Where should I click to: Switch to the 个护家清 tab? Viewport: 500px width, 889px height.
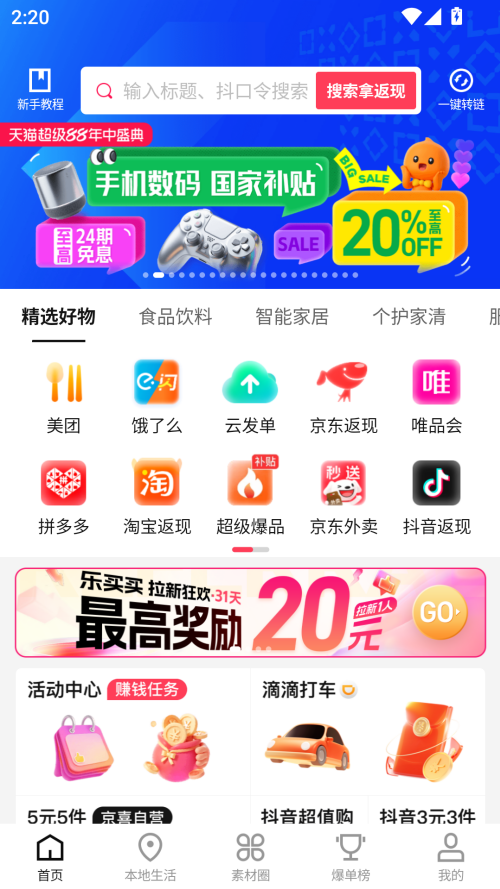click(409, 316)
